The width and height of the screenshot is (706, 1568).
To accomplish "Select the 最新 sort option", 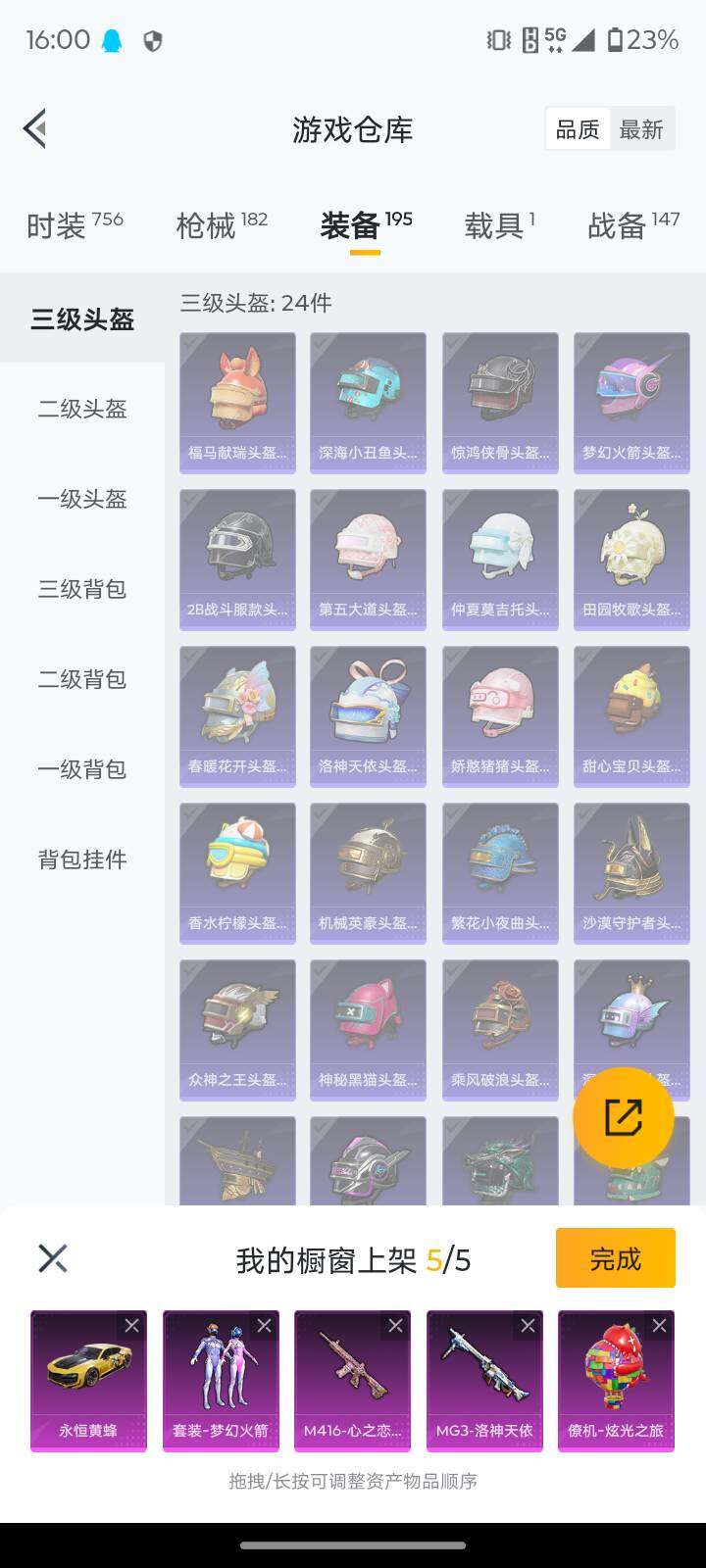I will [642, 128].
